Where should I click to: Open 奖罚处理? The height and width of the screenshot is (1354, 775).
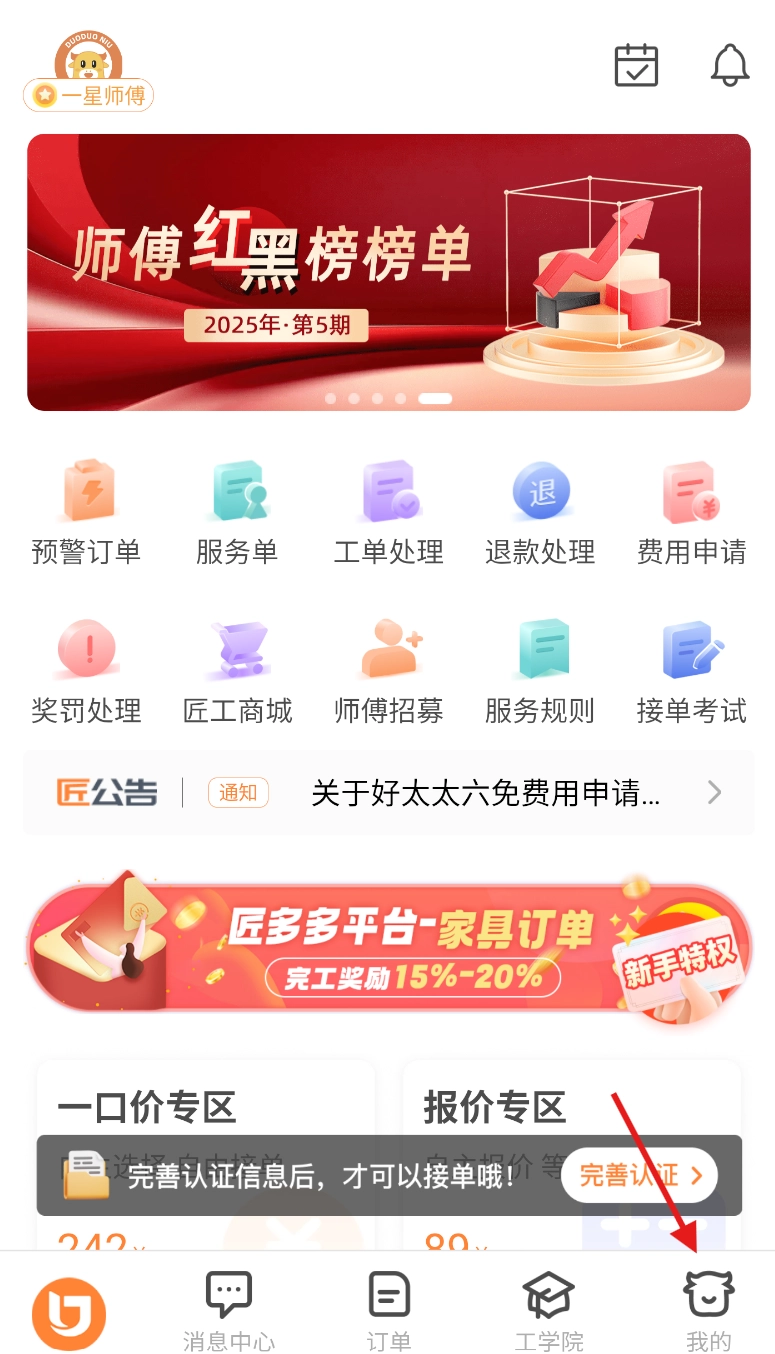click(x=86, y=670)
